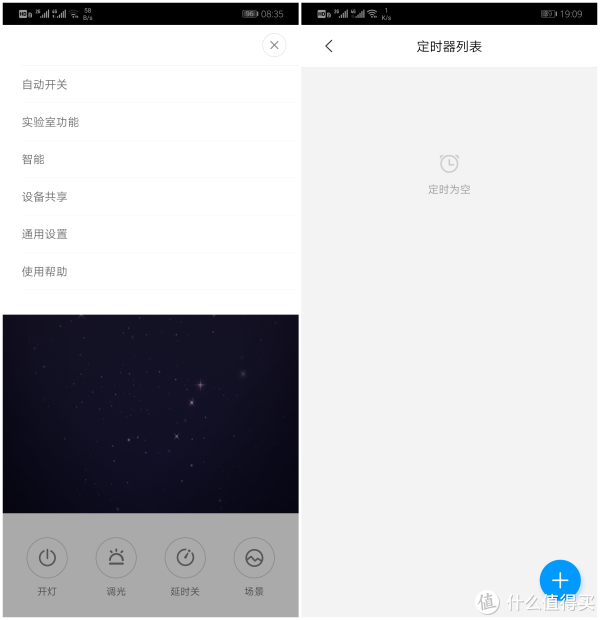
Task: Open 实验室功能 option
Action: click(50, 122)
